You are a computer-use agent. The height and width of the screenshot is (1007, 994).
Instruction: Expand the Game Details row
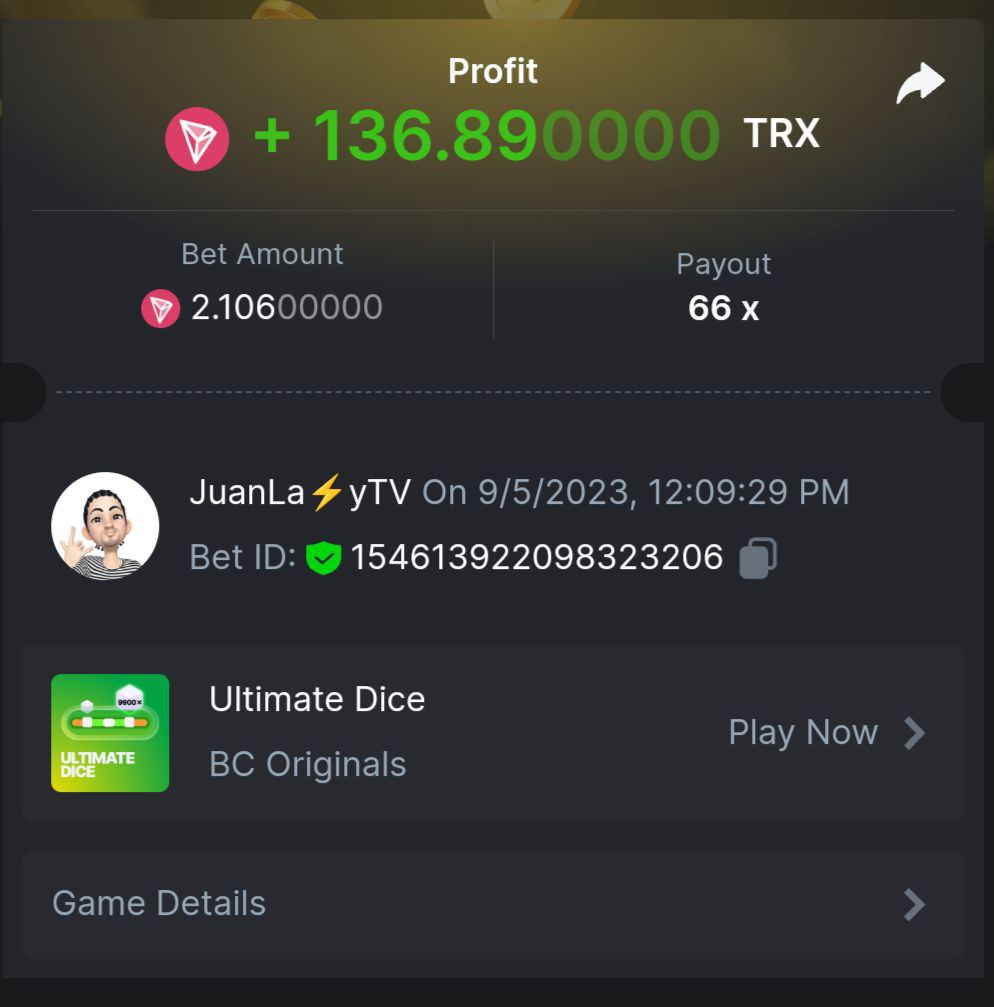pos(493,904)
